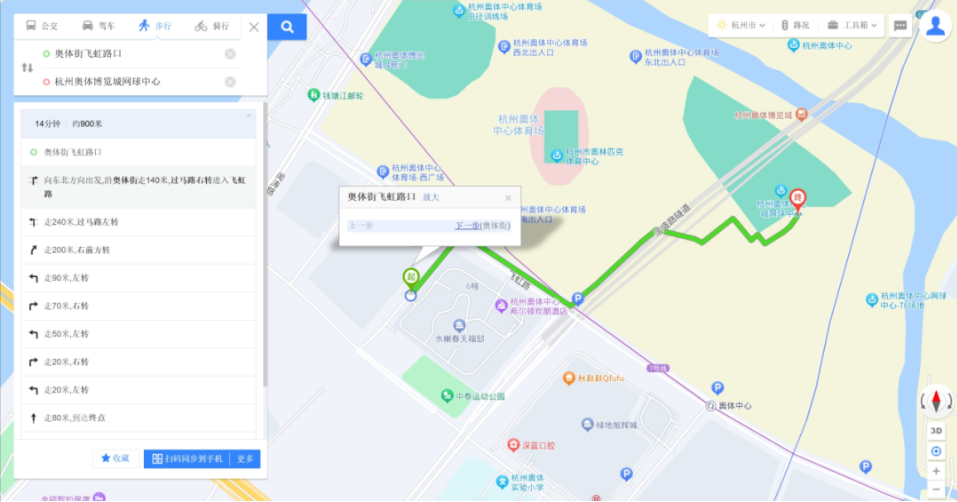Clear the 奥体街飞虹路口 start field

[x=230, y=54]
